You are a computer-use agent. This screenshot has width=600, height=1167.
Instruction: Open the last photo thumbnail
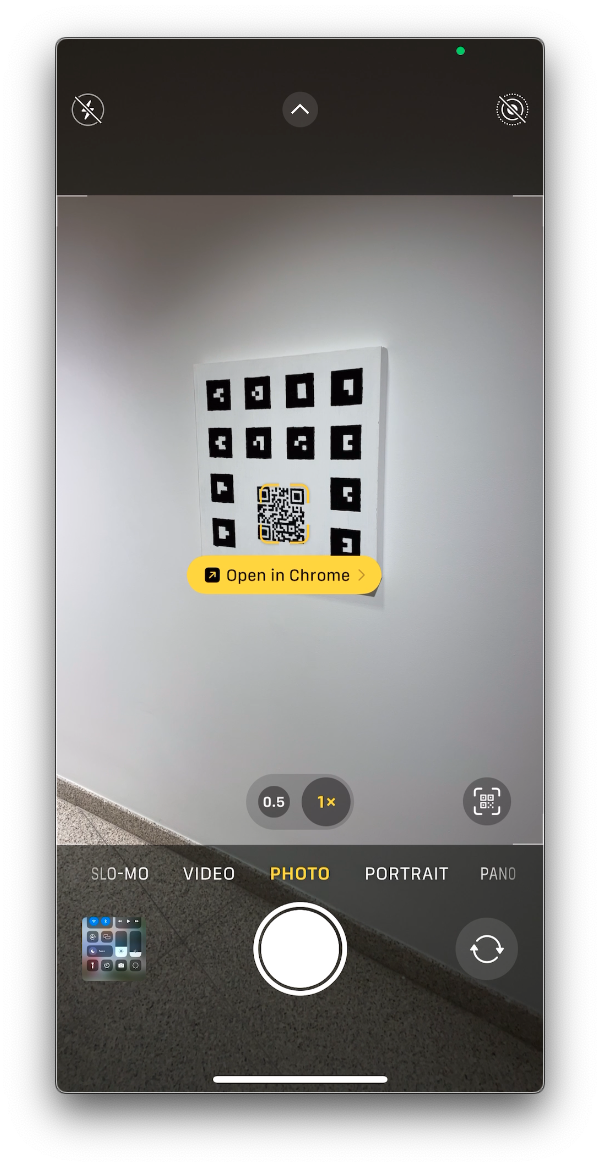[x=114, y=946]
